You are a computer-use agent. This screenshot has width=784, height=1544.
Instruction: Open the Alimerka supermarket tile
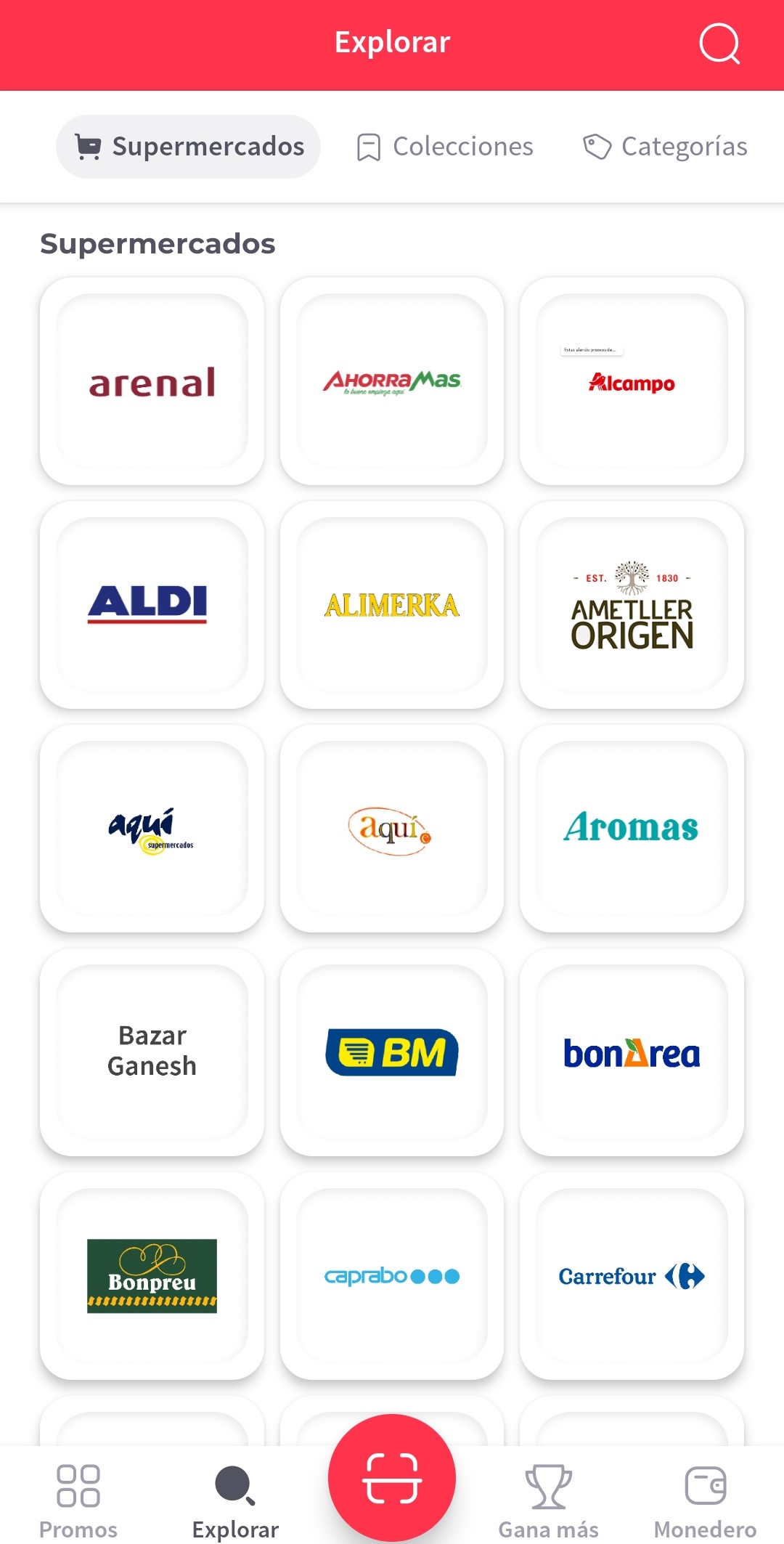392,605
